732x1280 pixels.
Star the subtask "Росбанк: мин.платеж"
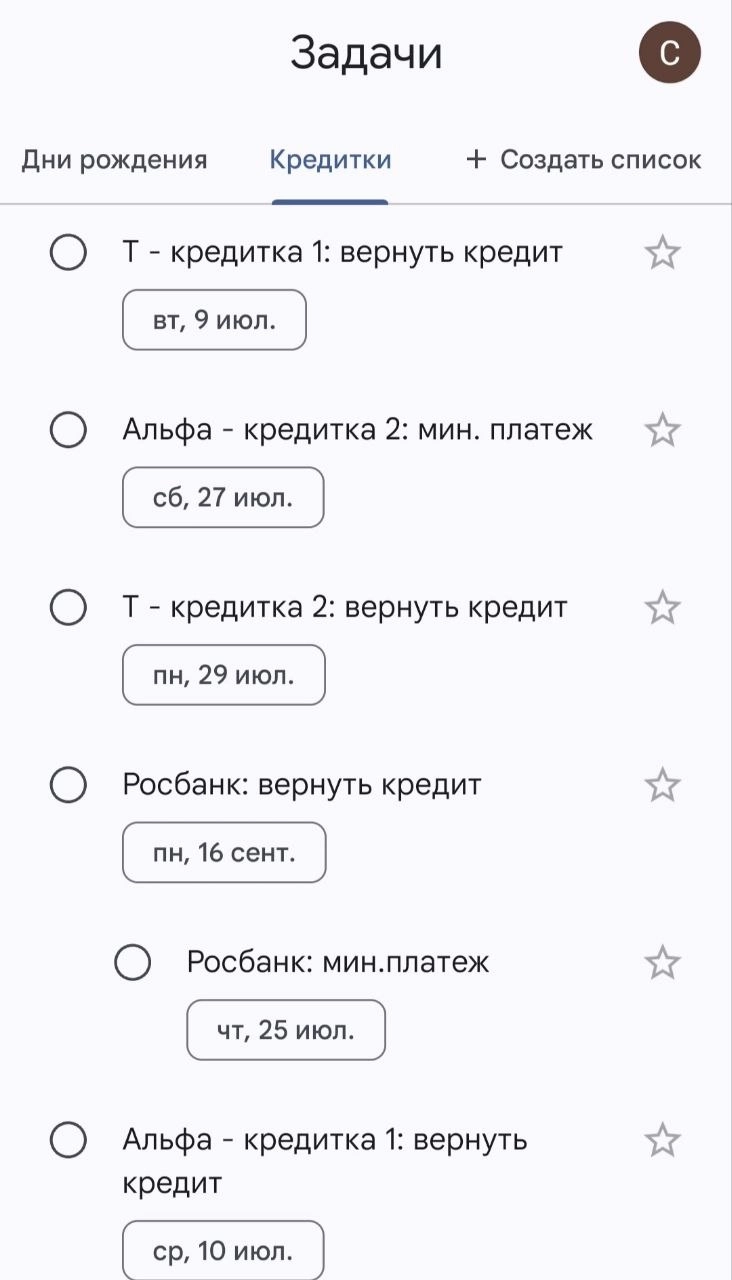[x=664, y=962]
